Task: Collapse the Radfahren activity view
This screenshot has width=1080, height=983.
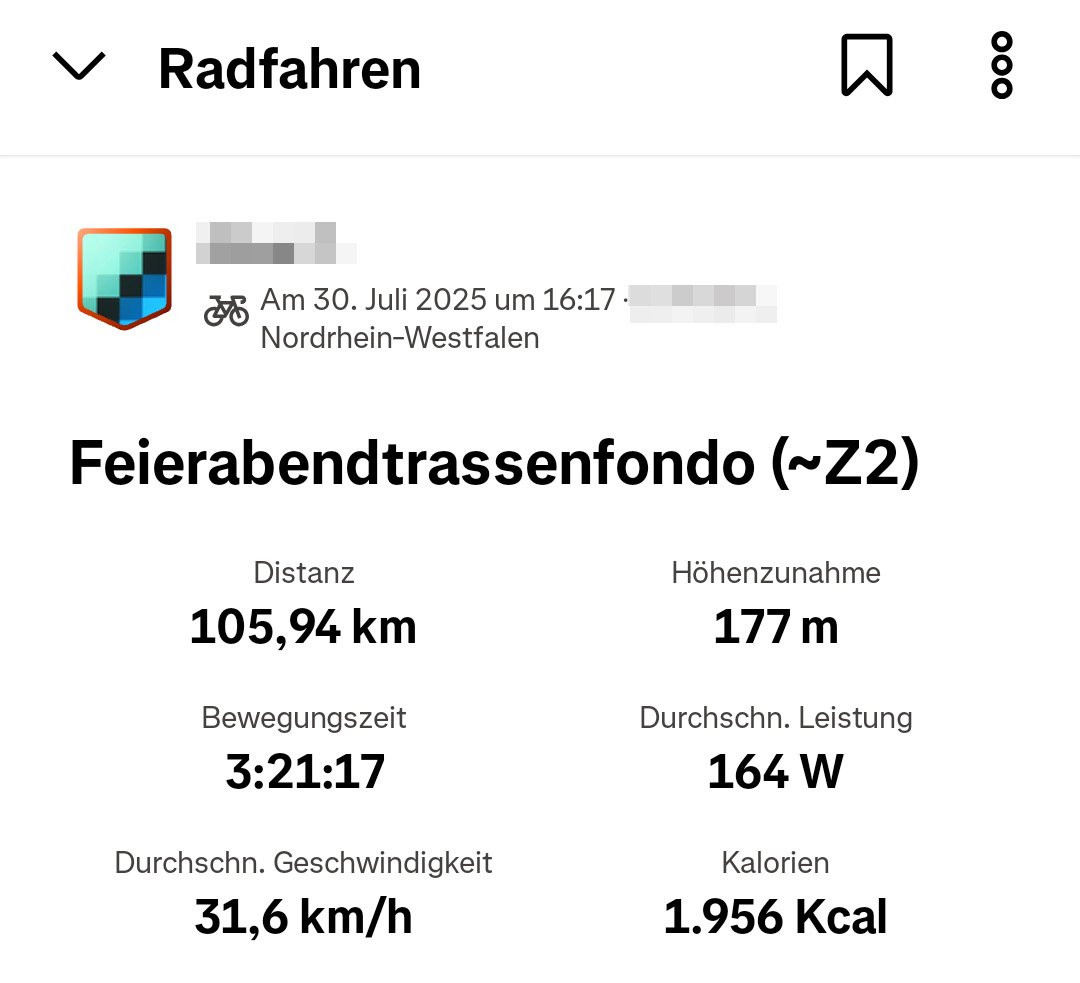Action: (78, 67)
